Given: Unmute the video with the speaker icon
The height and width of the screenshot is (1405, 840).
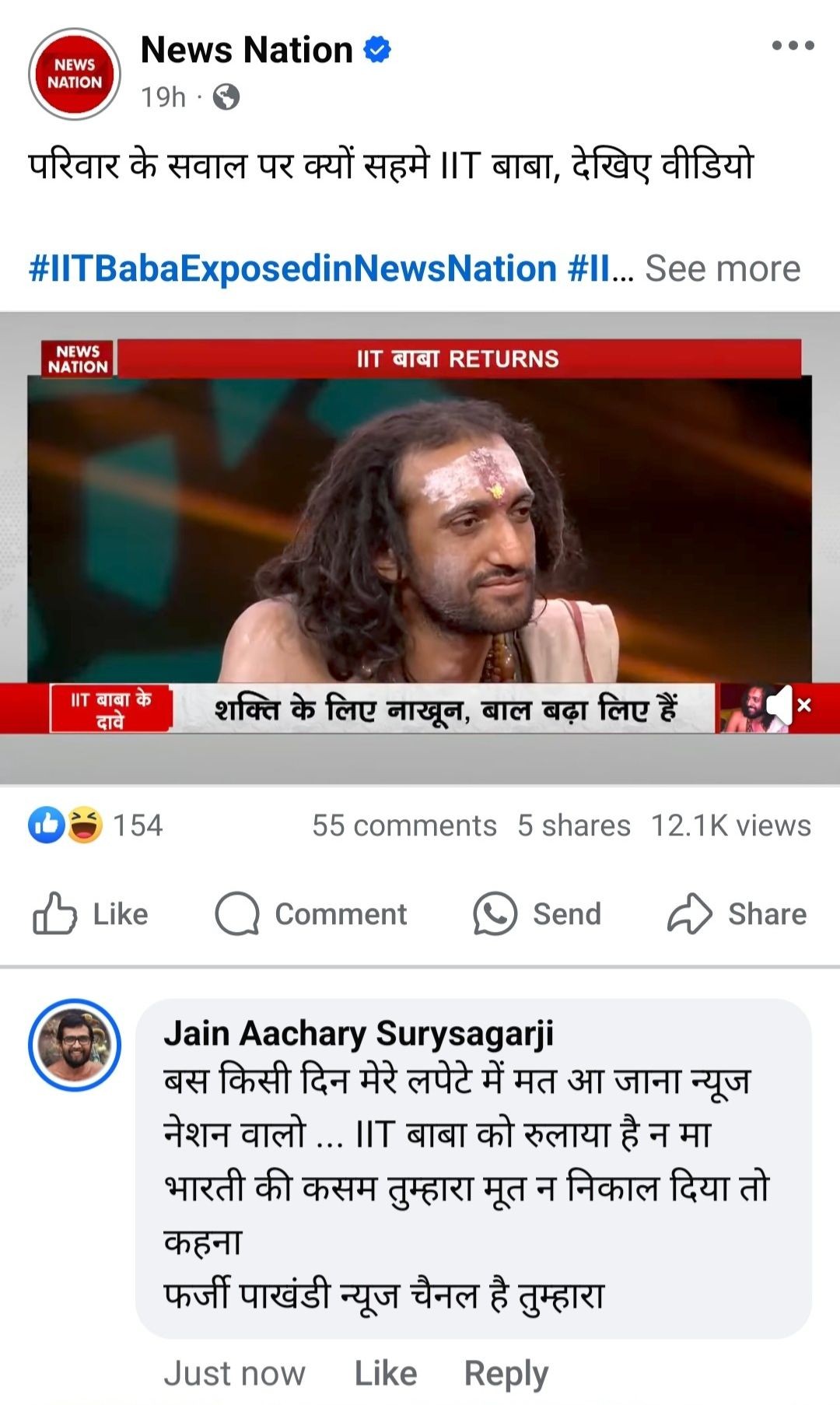Looking at the screenshot, I should point(779,706).
